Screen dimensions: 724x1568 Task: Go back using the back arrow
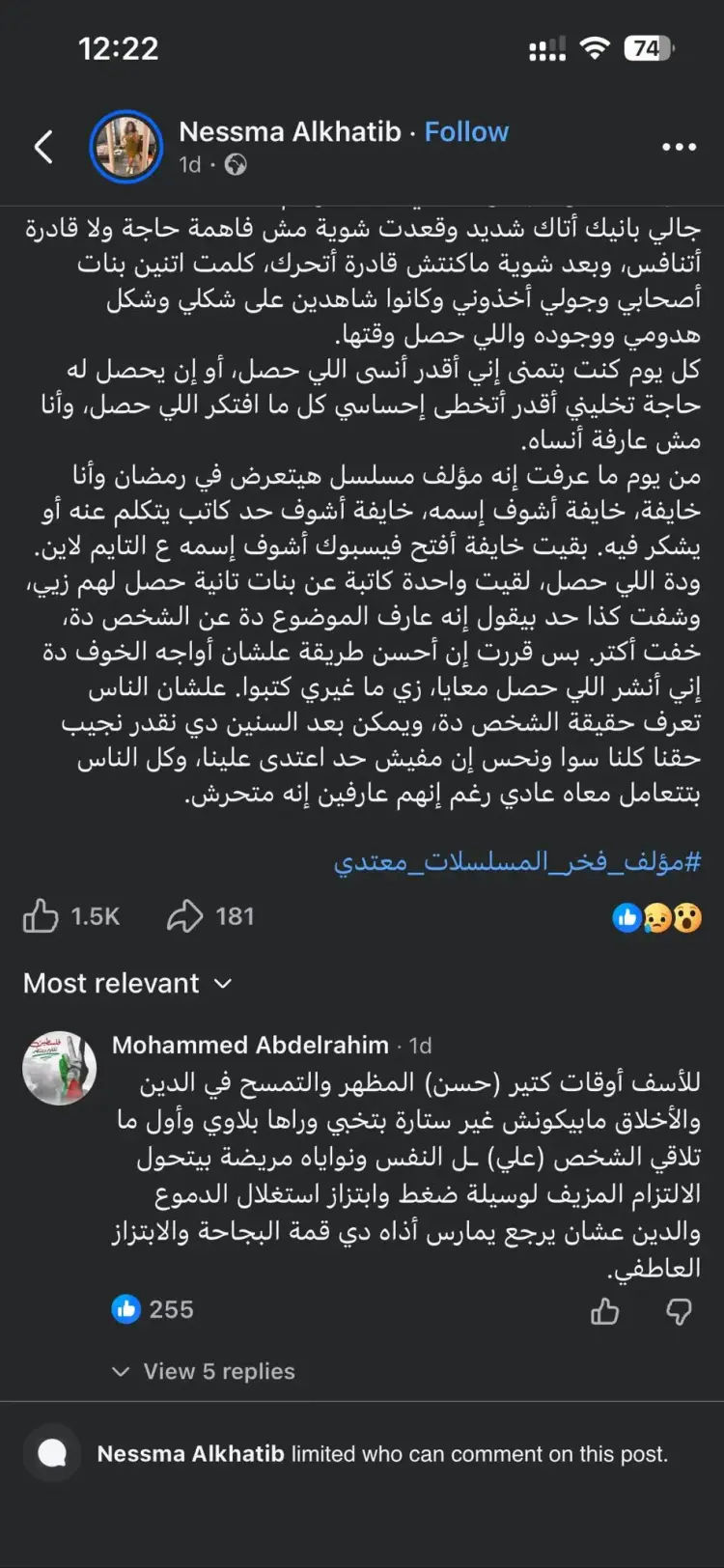tap(43, 147)
